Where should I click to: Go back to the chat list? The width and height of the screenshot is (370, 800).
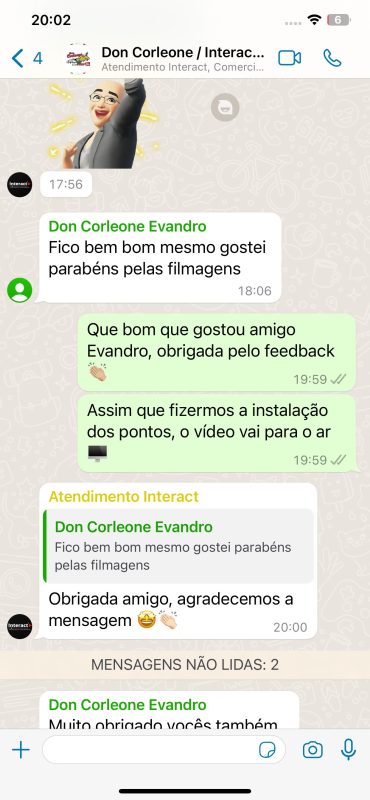point(27,58)
